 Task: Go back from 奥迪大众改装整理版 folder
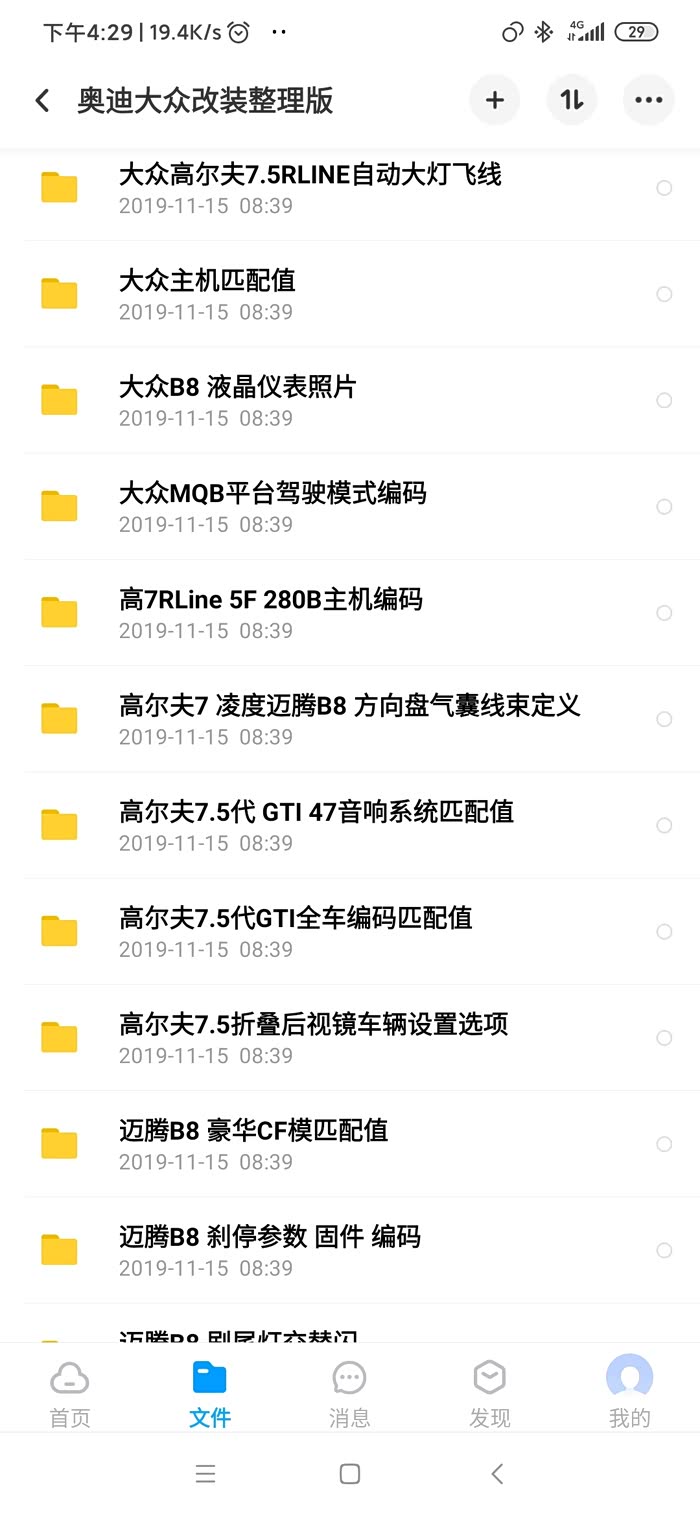(x=42, y=100)
